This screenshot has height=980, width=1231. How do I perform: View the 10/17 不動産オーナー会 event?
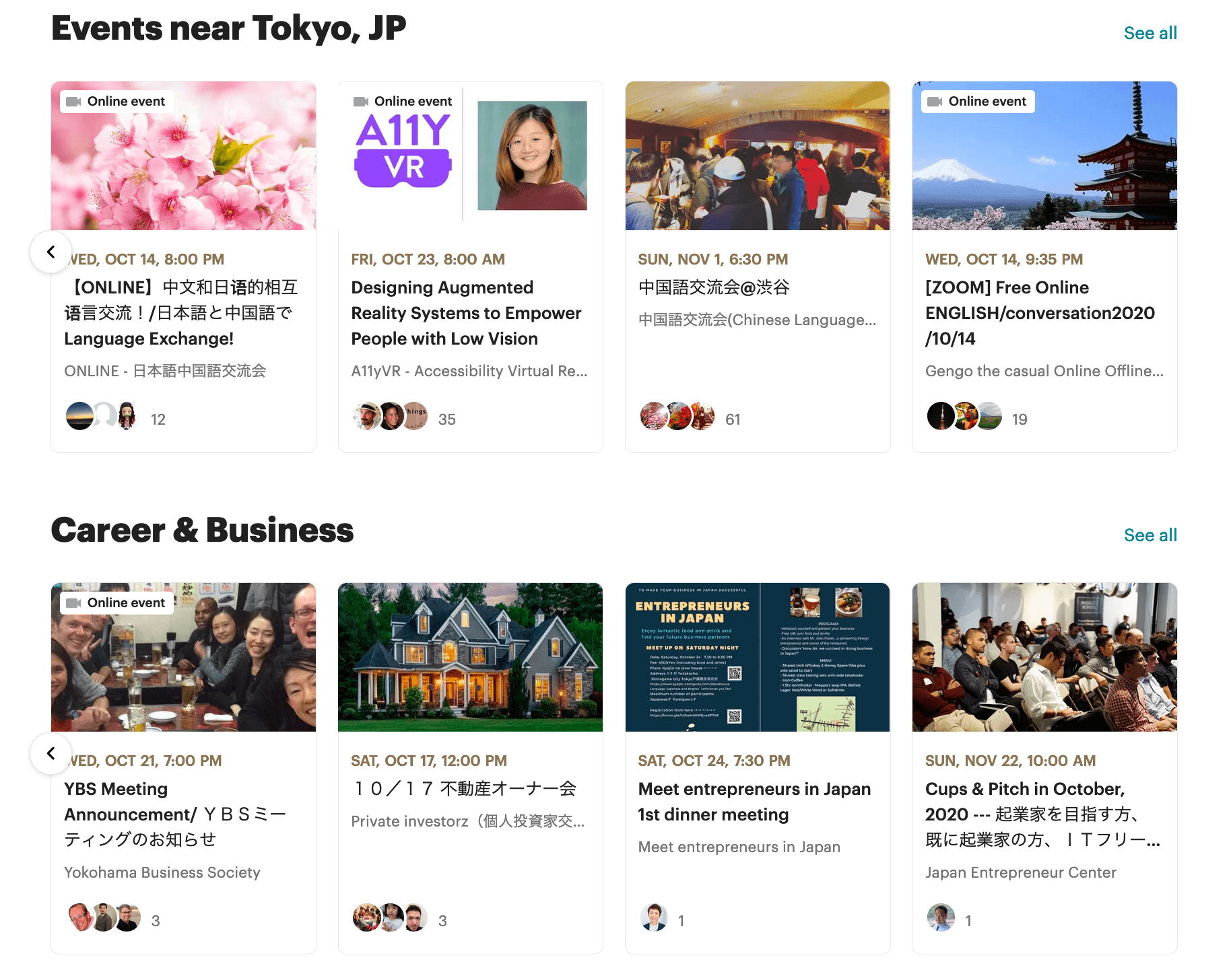(x=463, y=789)
